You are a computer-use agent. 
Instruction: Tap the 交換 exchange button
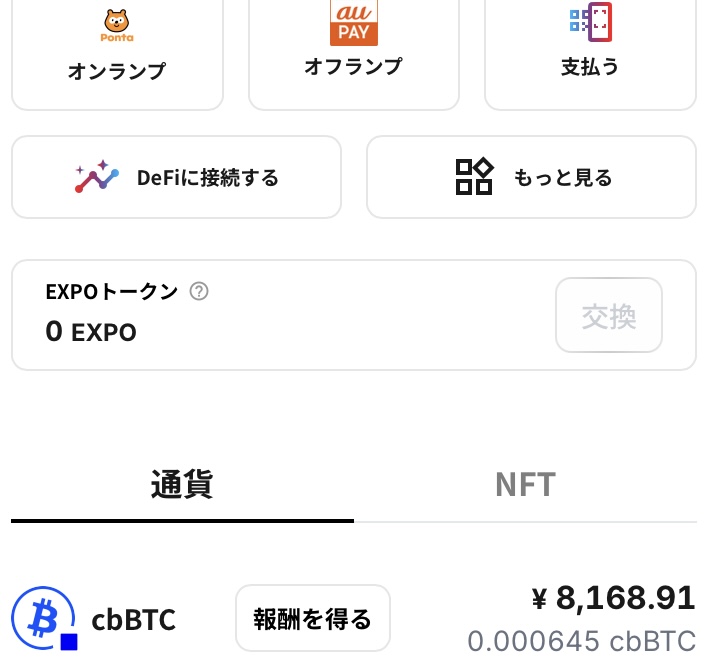click(x=609, y=316)
